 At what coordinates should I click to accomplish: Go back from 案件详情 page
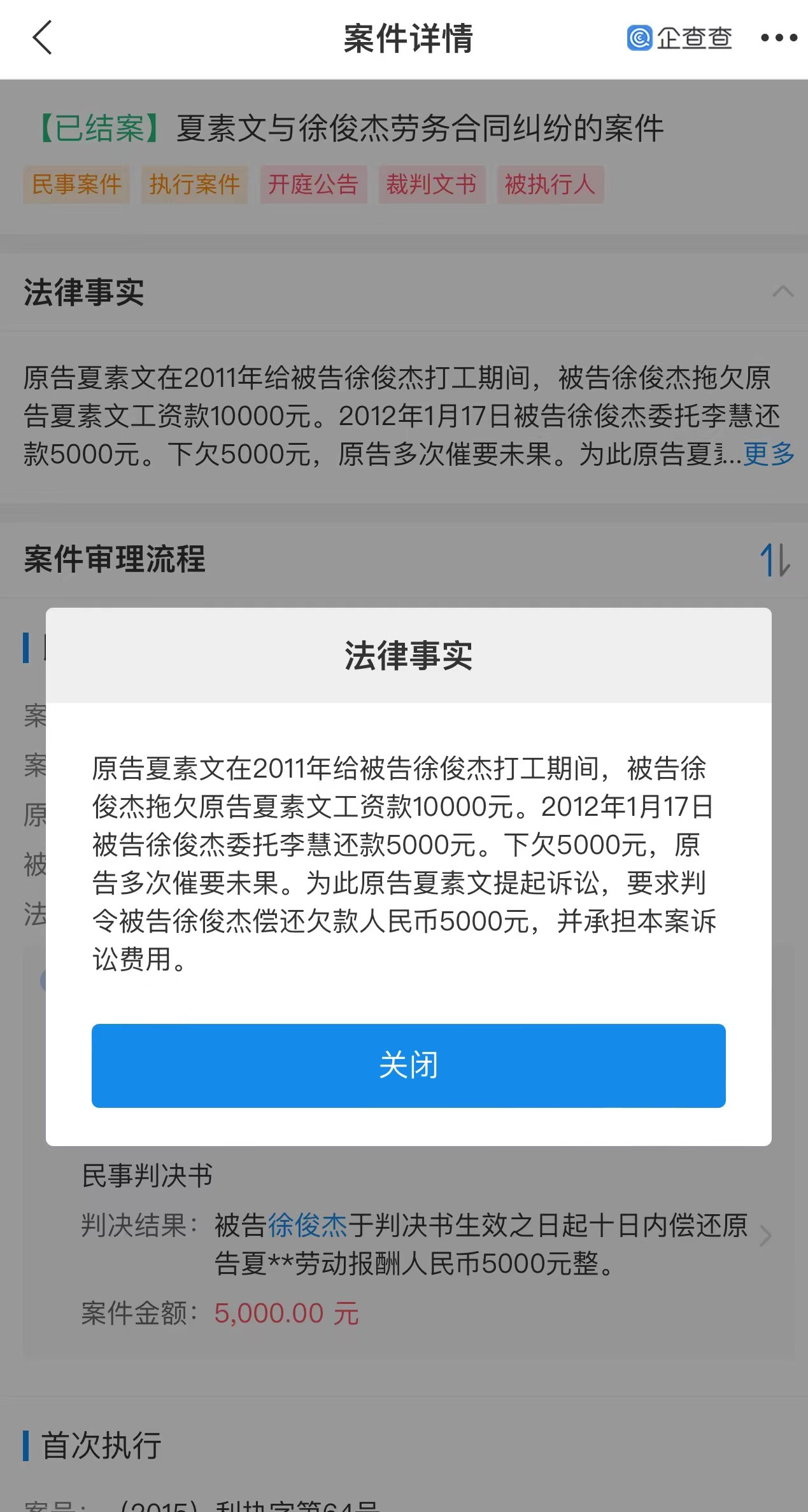pos(42,38)
